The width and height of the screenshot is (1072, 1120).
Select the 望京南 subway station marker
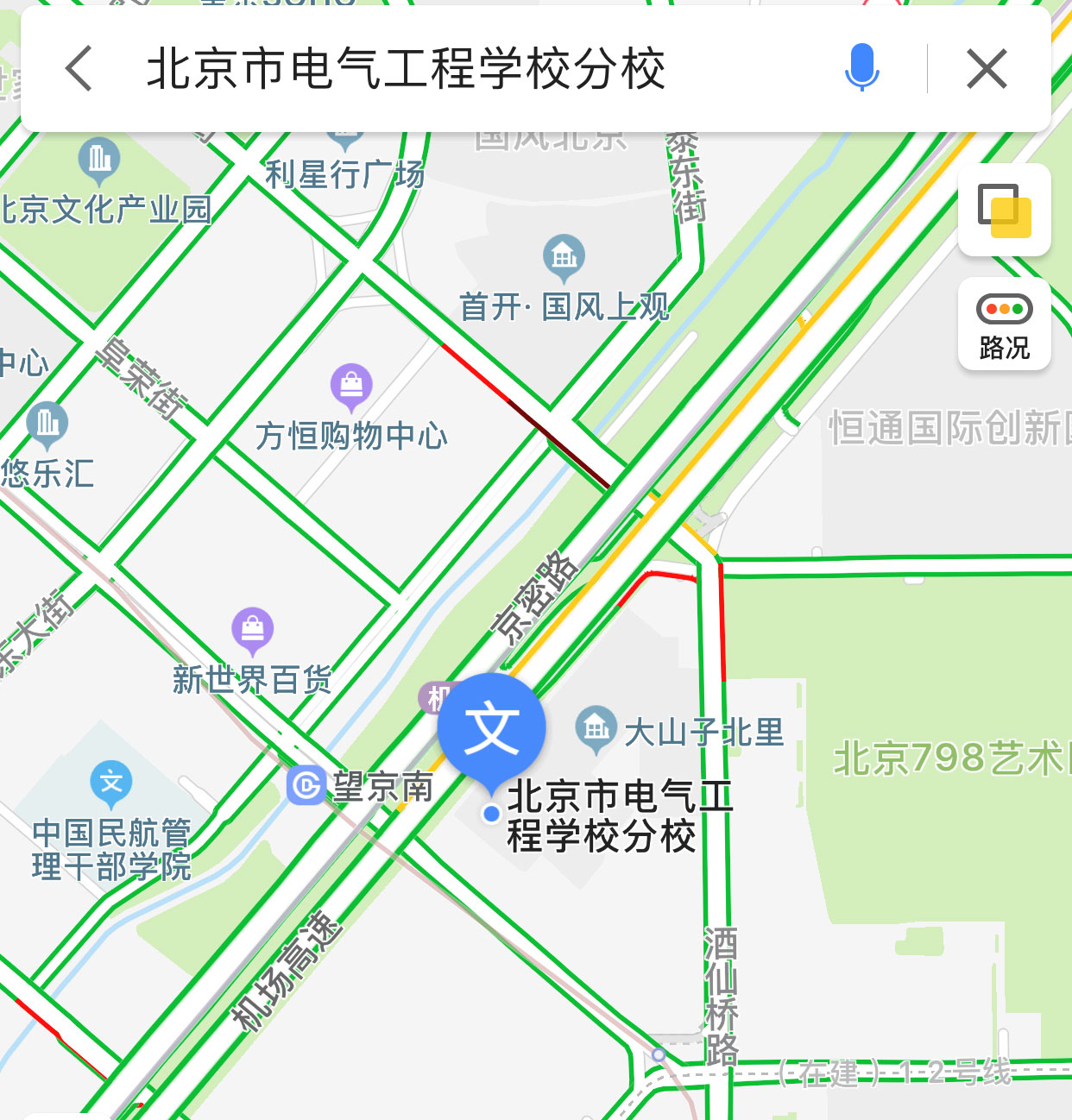tap(306, 785)
